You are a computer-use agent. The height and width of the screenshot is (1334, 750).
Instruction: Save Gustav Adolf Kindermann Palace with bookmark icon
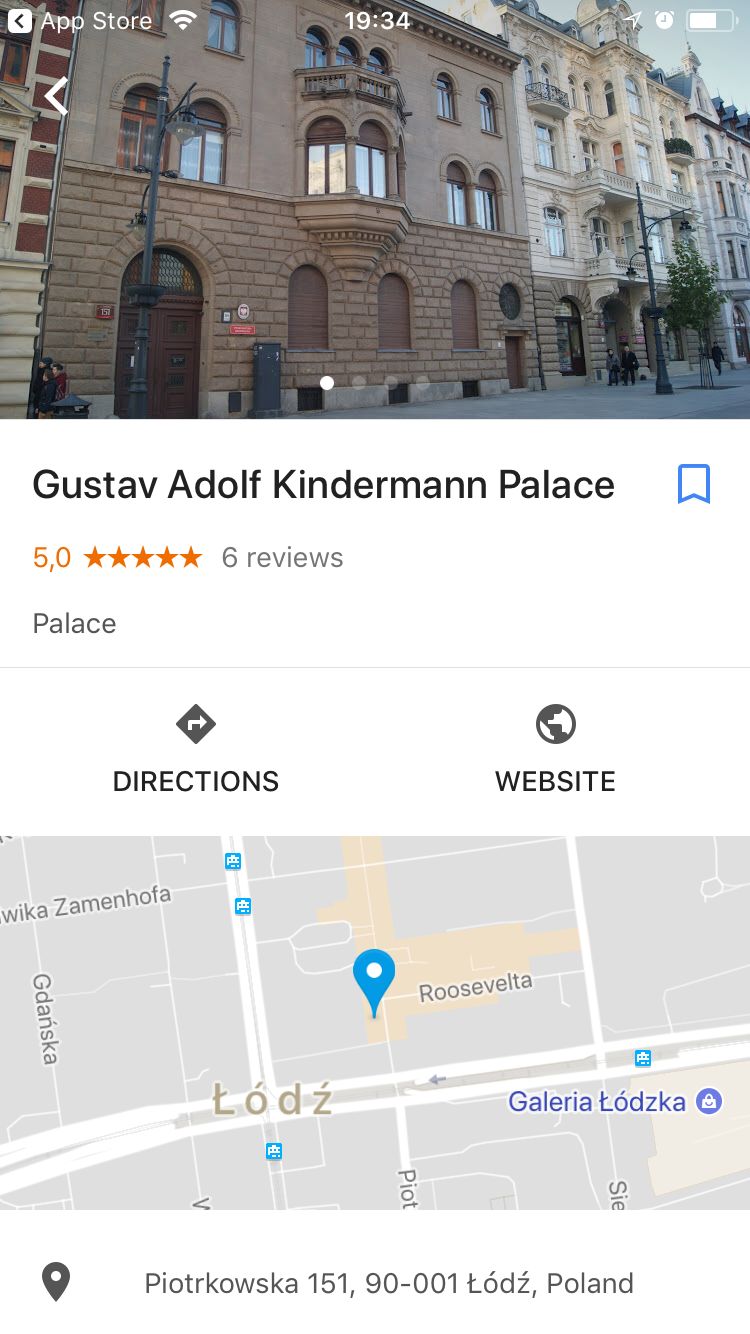point(693,485)
